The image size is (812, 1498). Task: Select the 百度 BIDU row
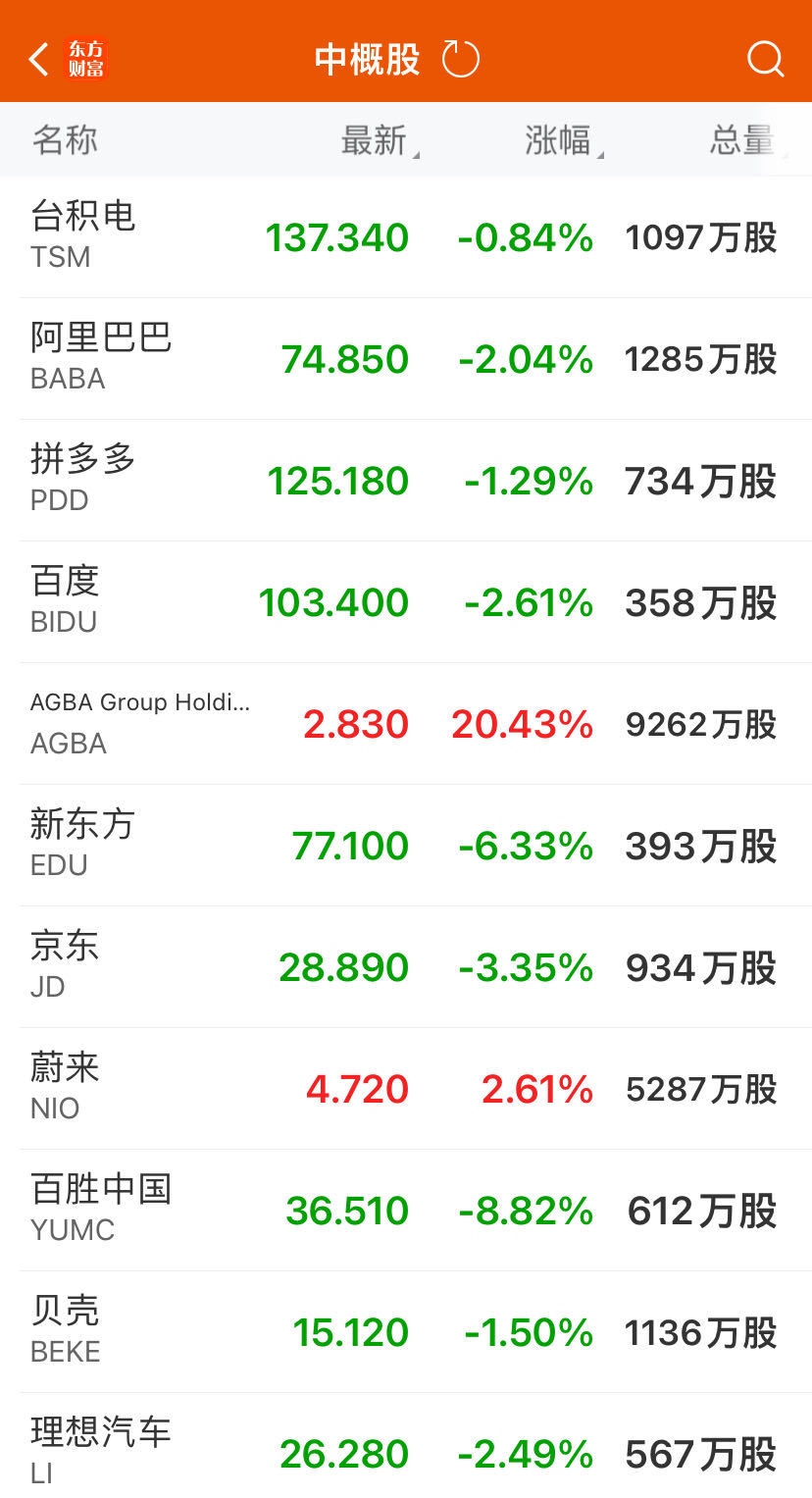406,602
